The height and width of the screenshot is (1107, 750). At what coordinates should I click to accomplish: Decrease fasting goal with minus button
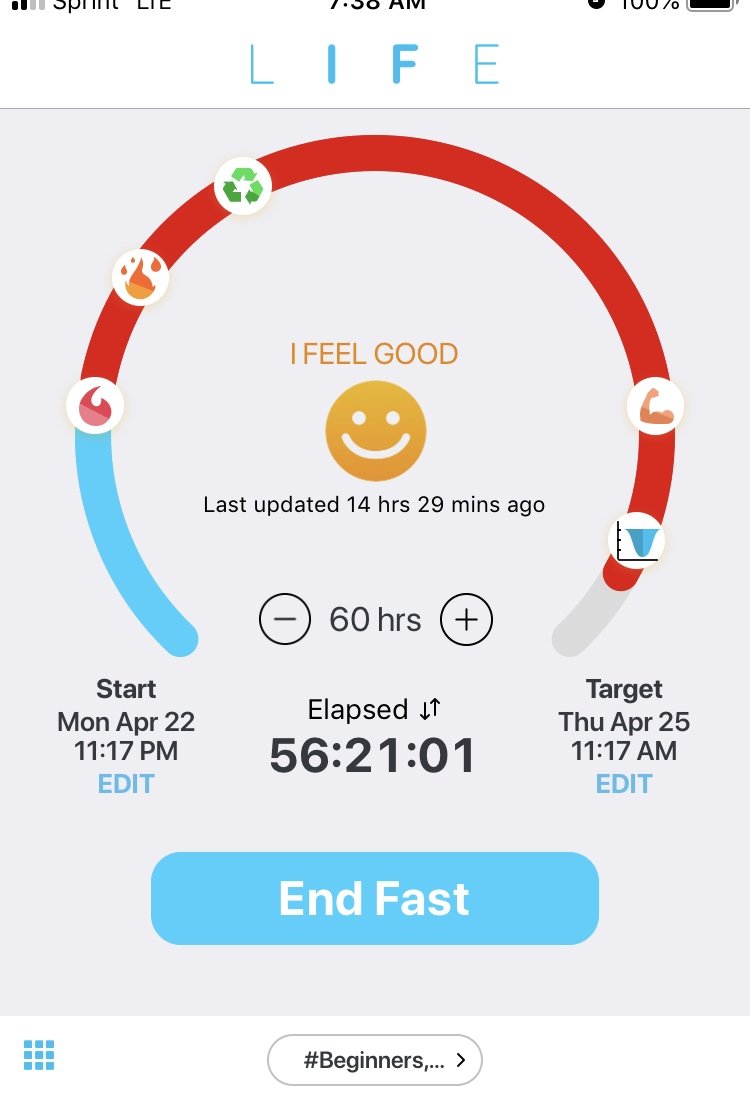pos(285,619)
